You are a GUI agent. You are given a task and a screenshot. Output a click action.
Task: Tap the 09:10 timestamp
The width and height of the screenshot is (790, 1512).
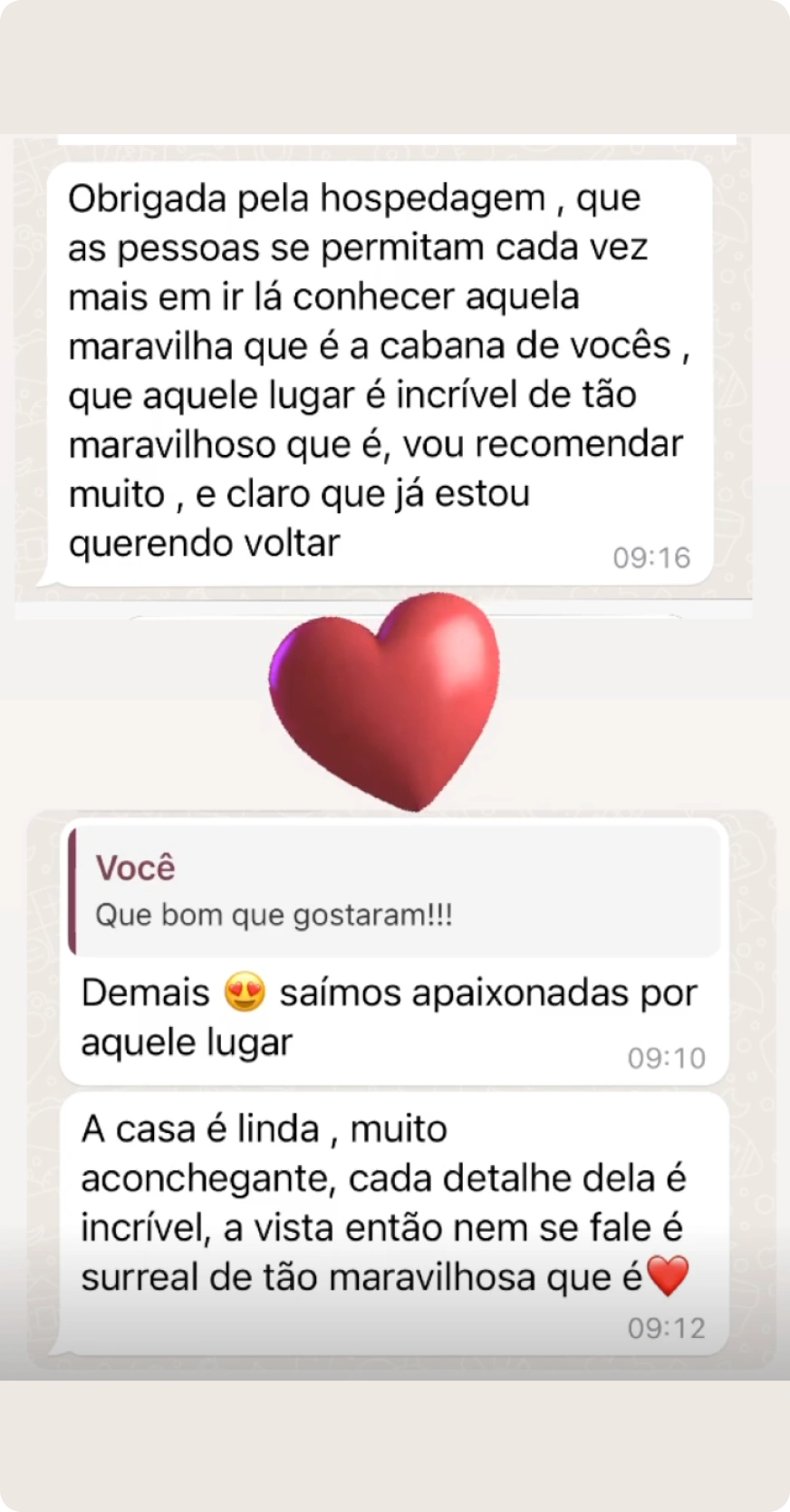(x=667, y=1057)
